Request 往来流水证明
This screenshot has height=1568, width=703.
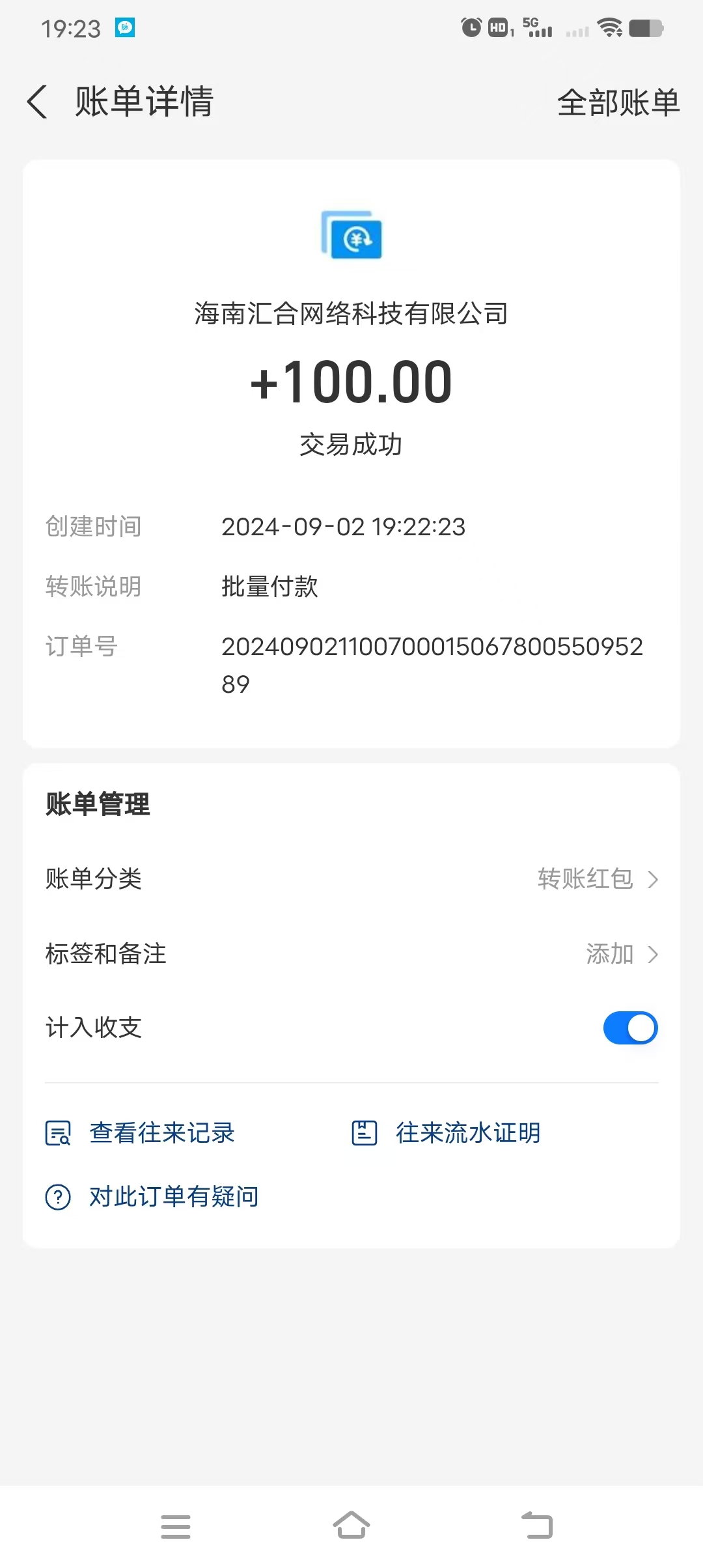point(446,1133)
